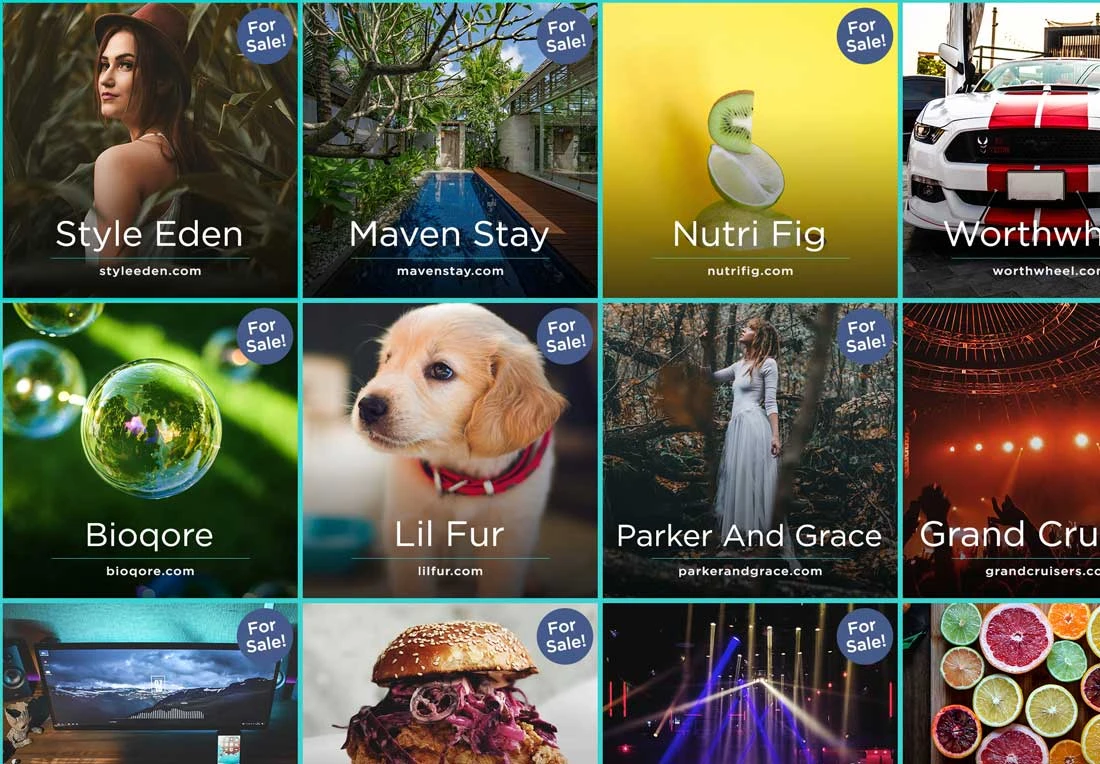The height and width of the screenshot is (764, 1100).
Task: Select the Nutri Fig tile
Action: click(x=750, y=150)
